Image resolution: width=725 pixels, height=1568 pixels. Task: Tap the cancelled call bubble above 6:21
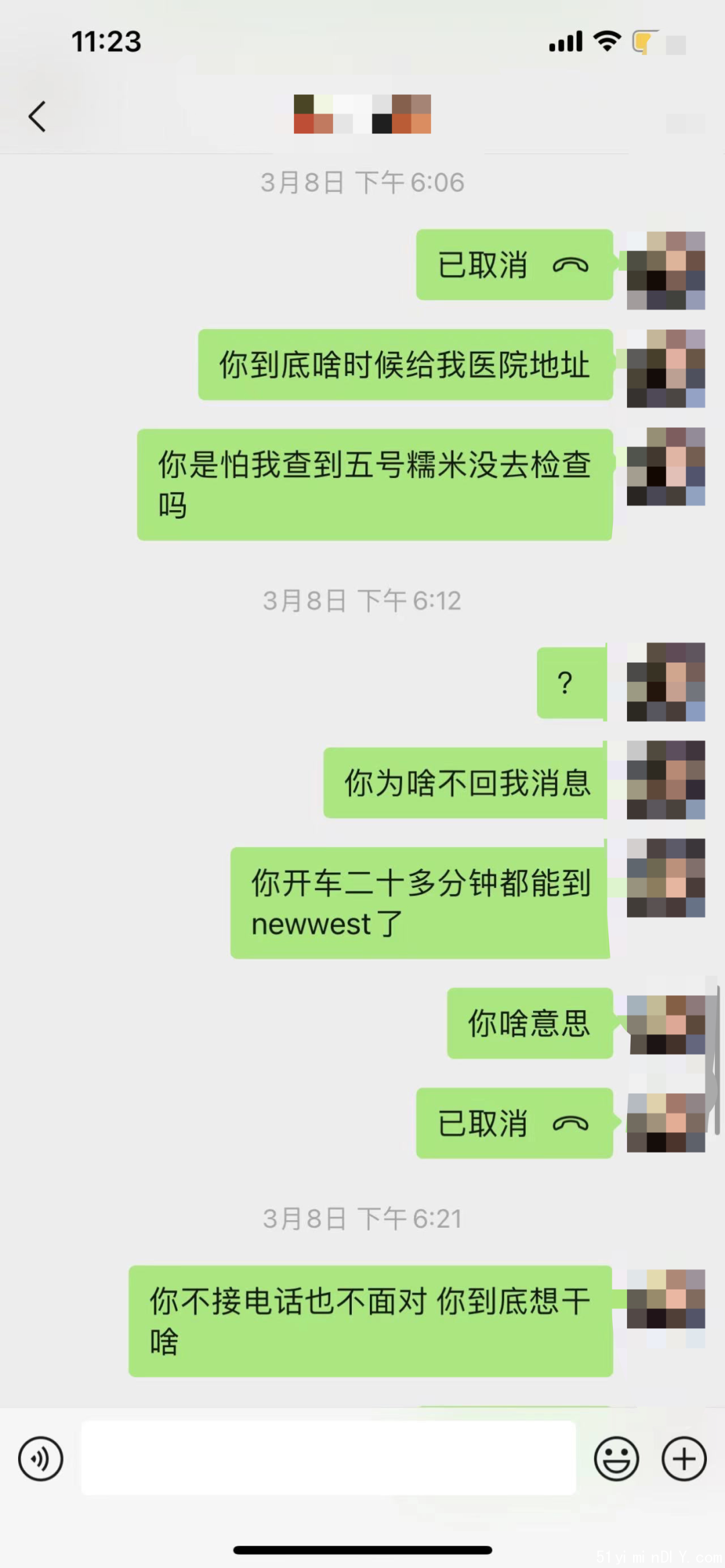coord(514,1123)
